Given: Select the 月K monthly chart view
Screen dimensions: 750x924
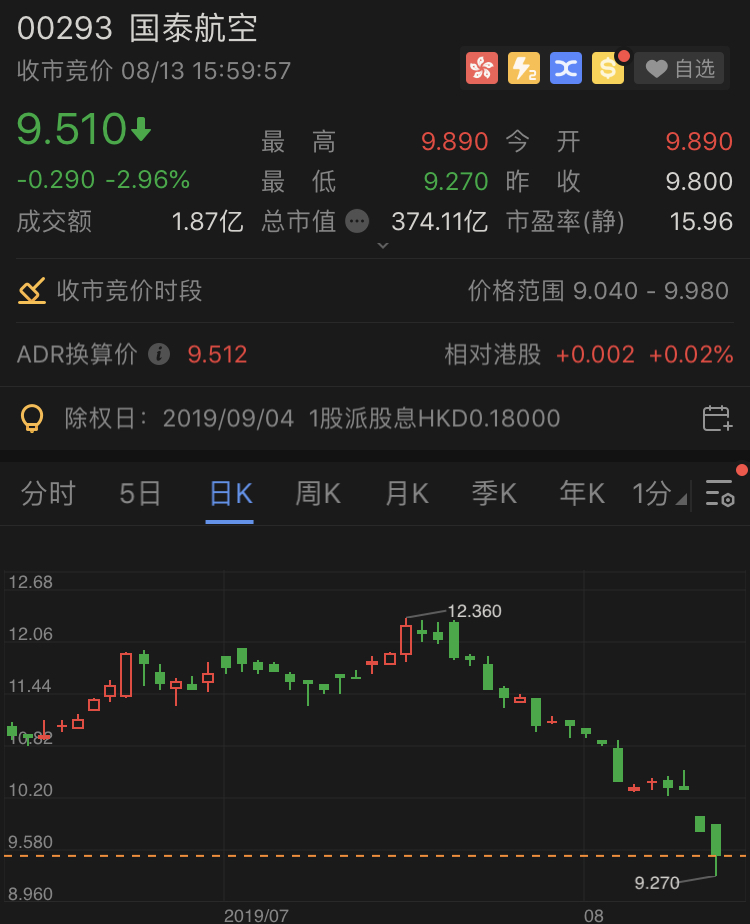Looking at the screenshot, I should tap(405, 493).
